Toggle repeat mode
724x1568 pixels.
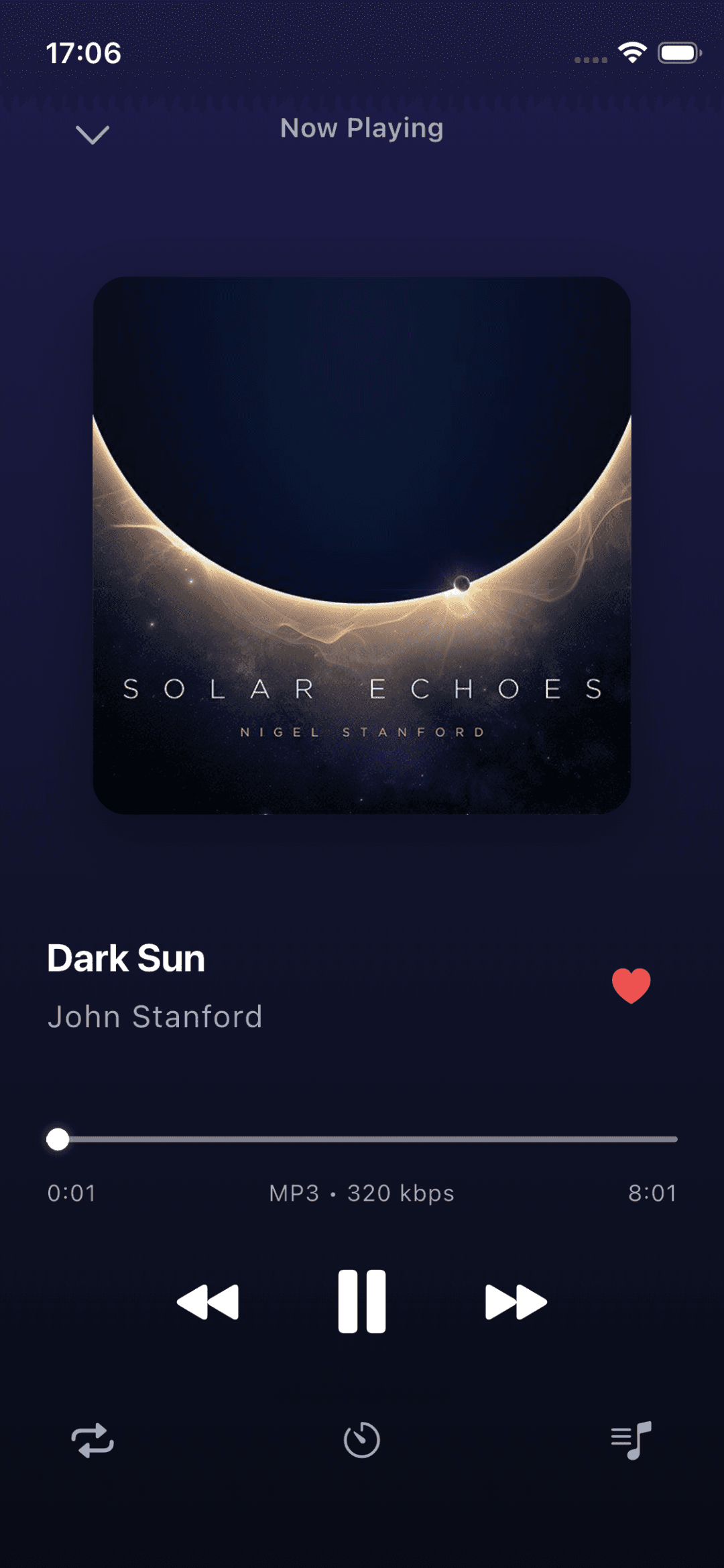pos(93,1440)
